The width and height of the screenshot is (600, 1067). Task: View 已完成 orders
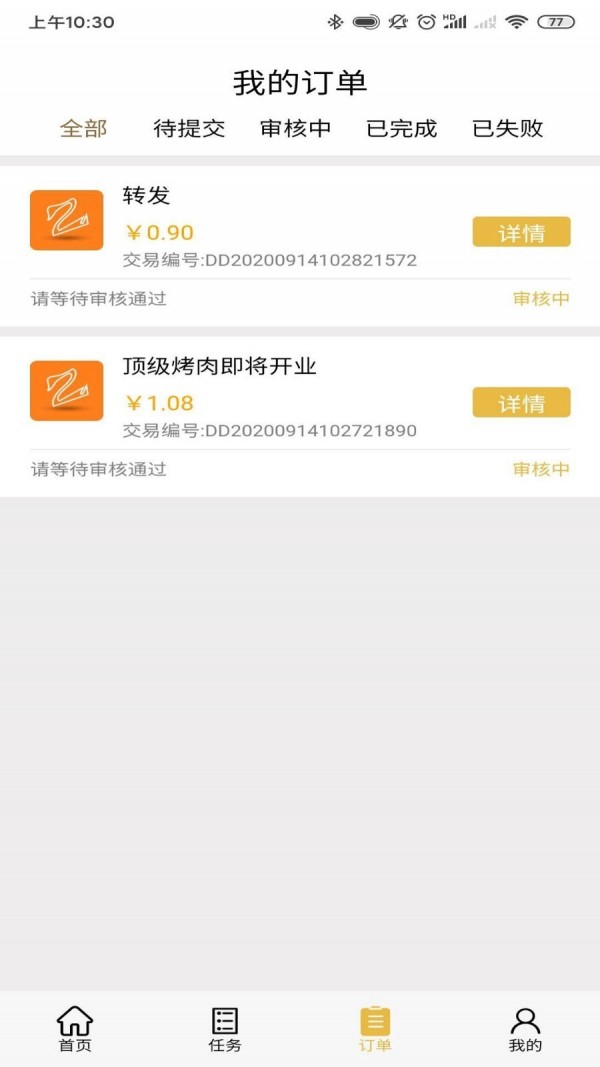[x=402, y=128]
